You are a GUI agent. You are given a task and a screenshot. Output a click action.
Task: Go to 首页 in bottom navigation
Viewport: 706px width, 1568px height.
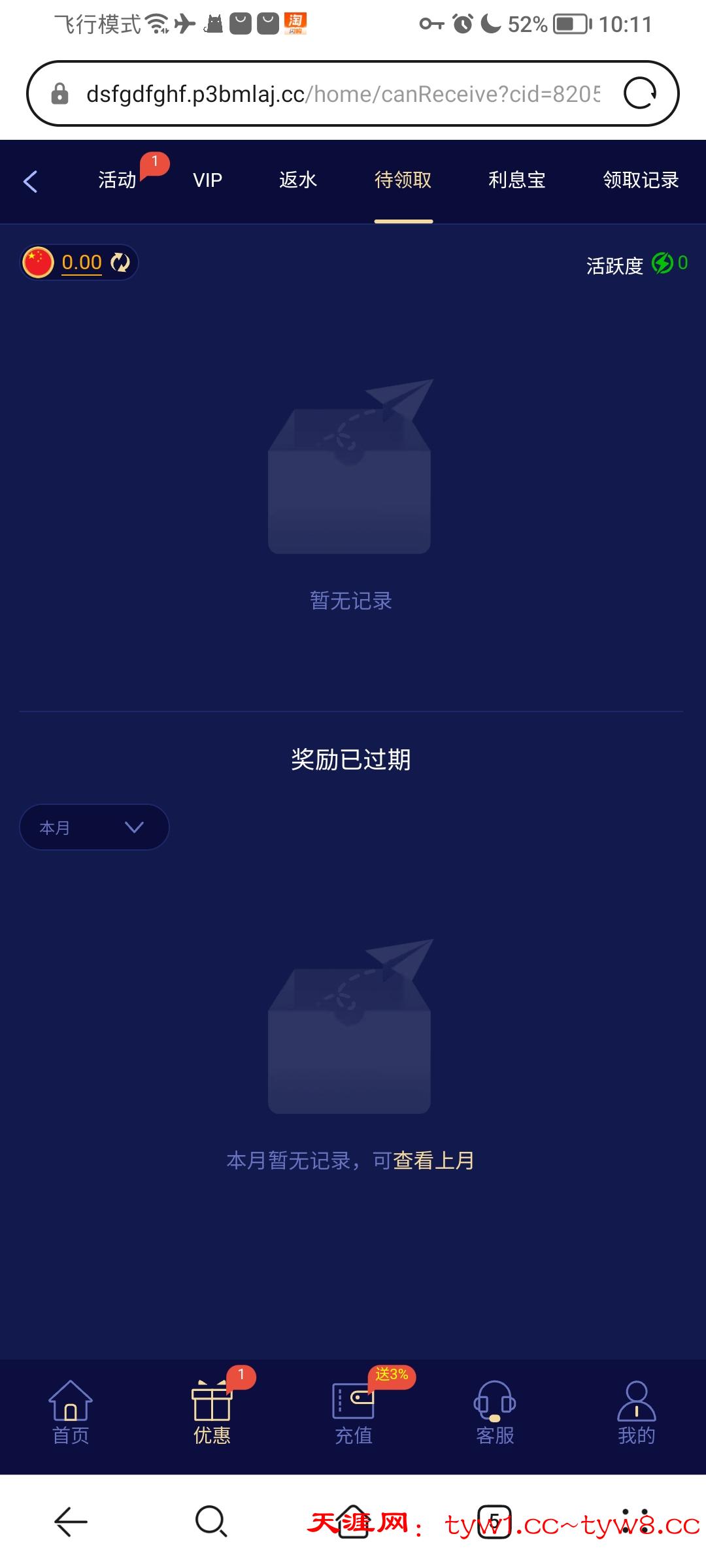coord(71,1413)
